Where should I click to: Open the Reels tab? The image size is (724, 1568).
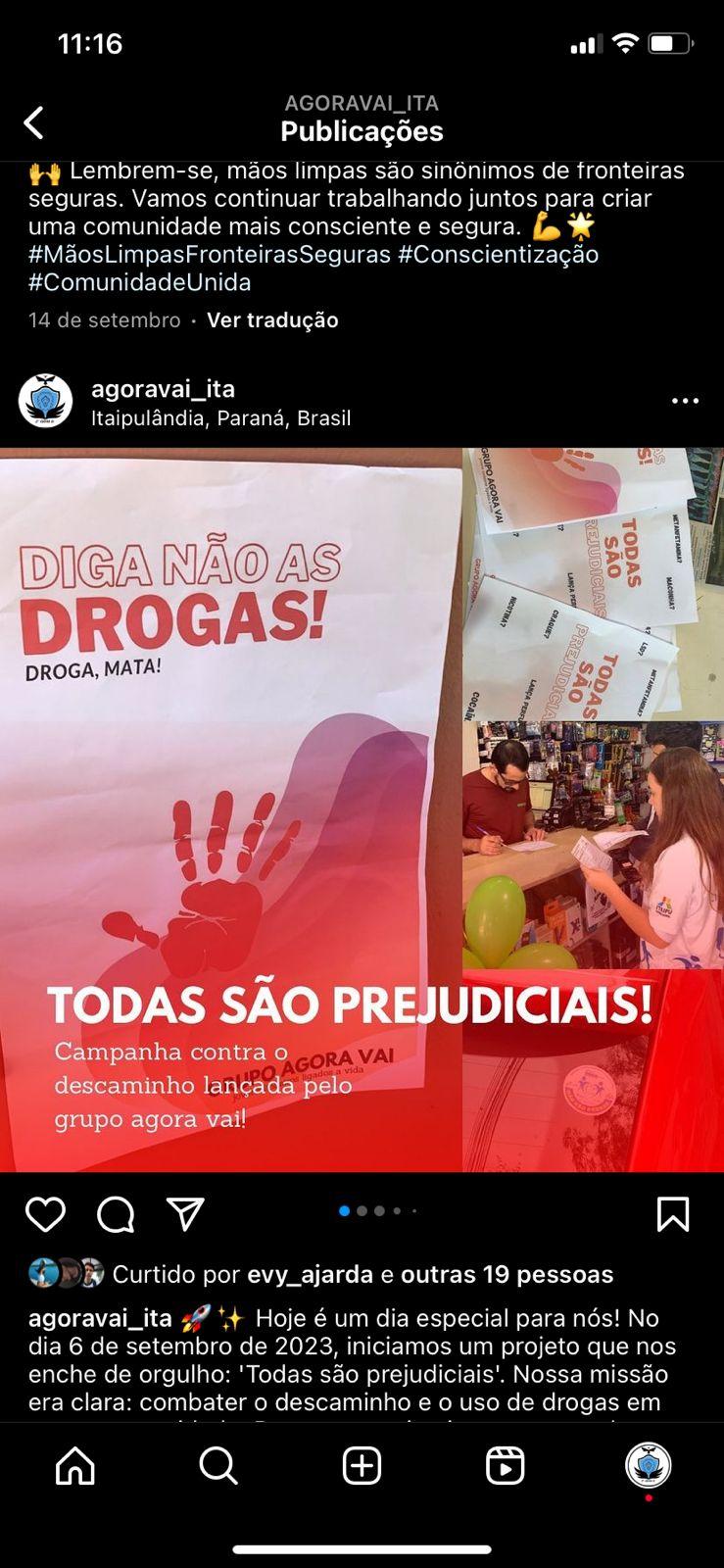505,1466
